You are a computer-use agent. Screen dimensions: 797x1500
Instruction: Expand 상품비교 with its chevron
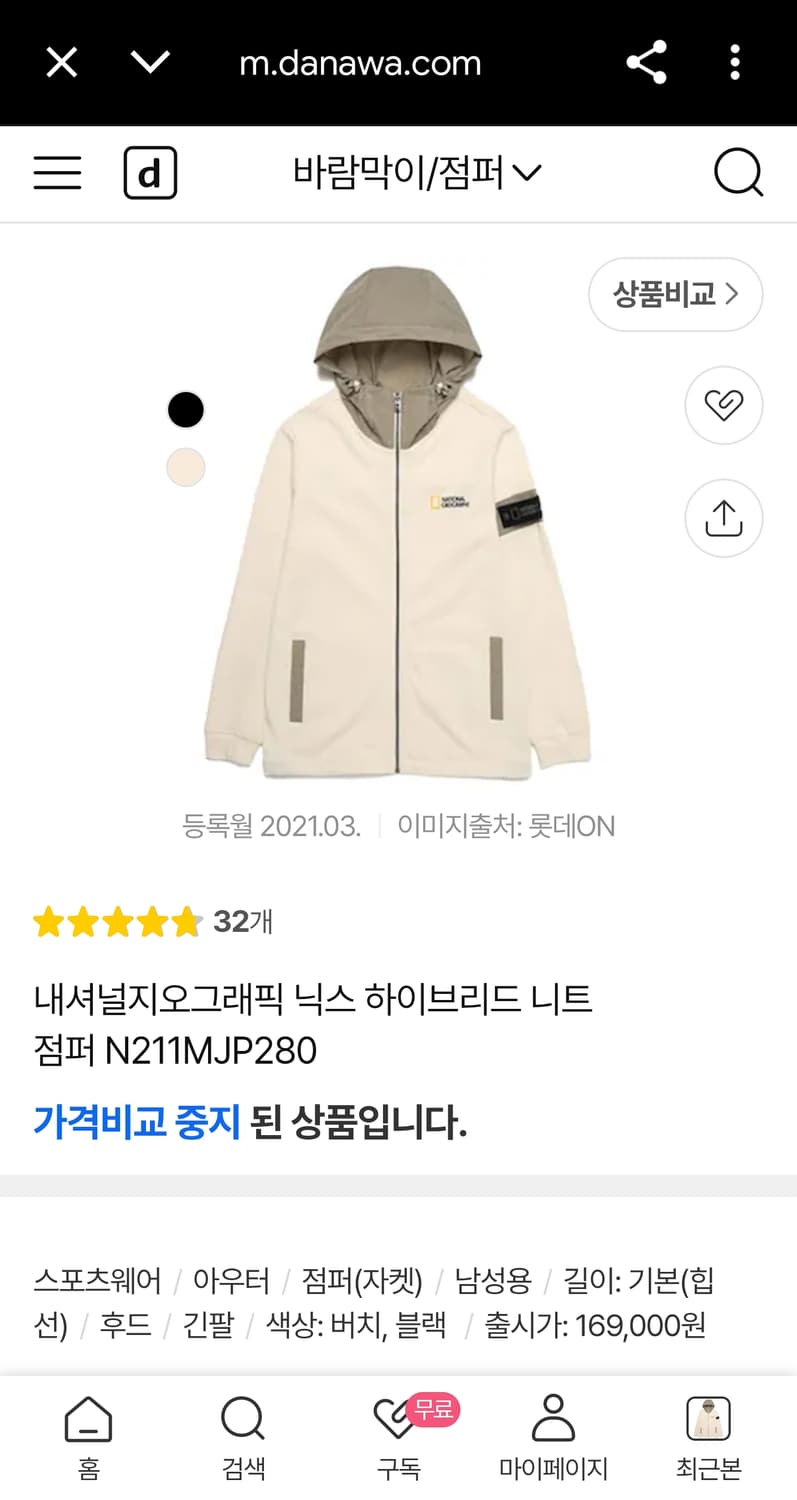tap(675, 294)
